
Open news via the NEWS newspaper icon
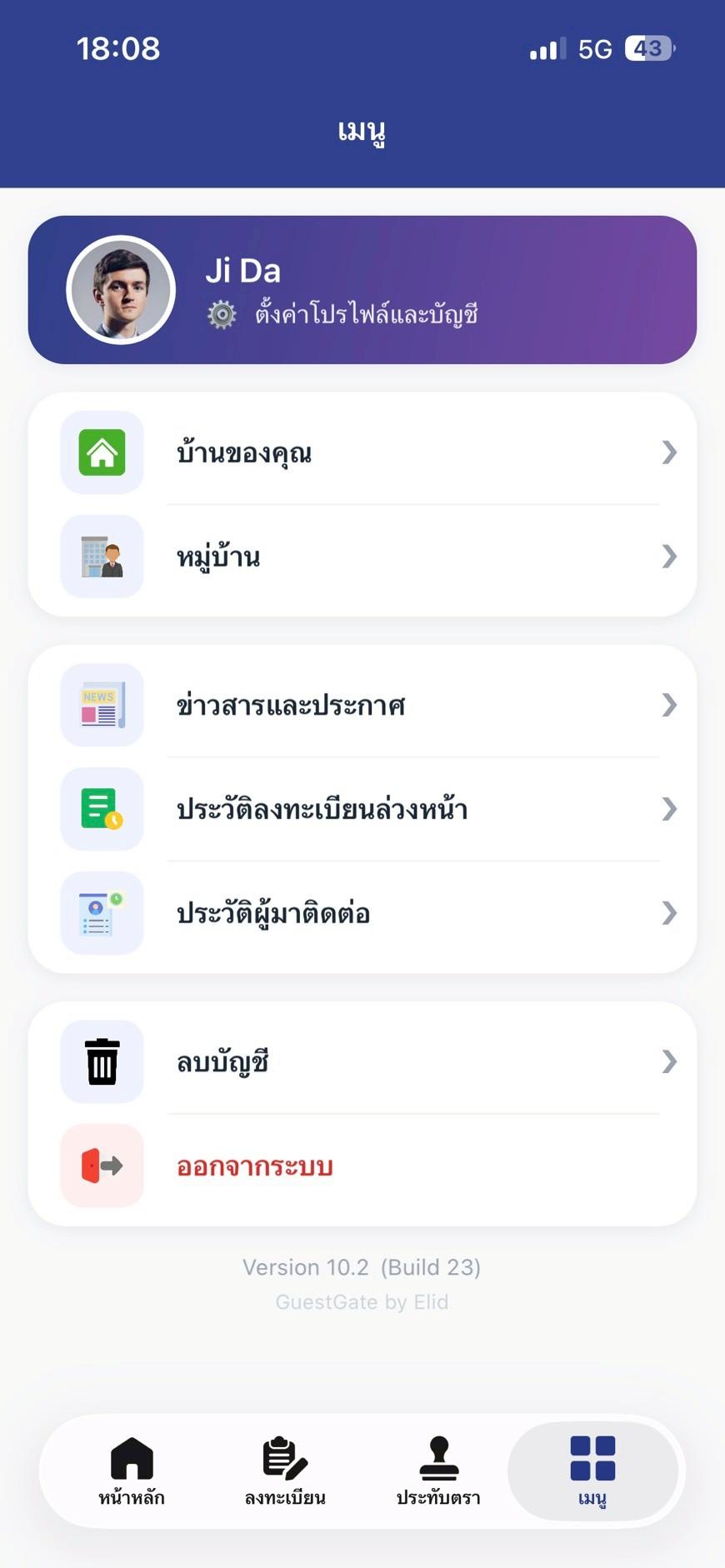pyautogui.click(x=102, y=705)
